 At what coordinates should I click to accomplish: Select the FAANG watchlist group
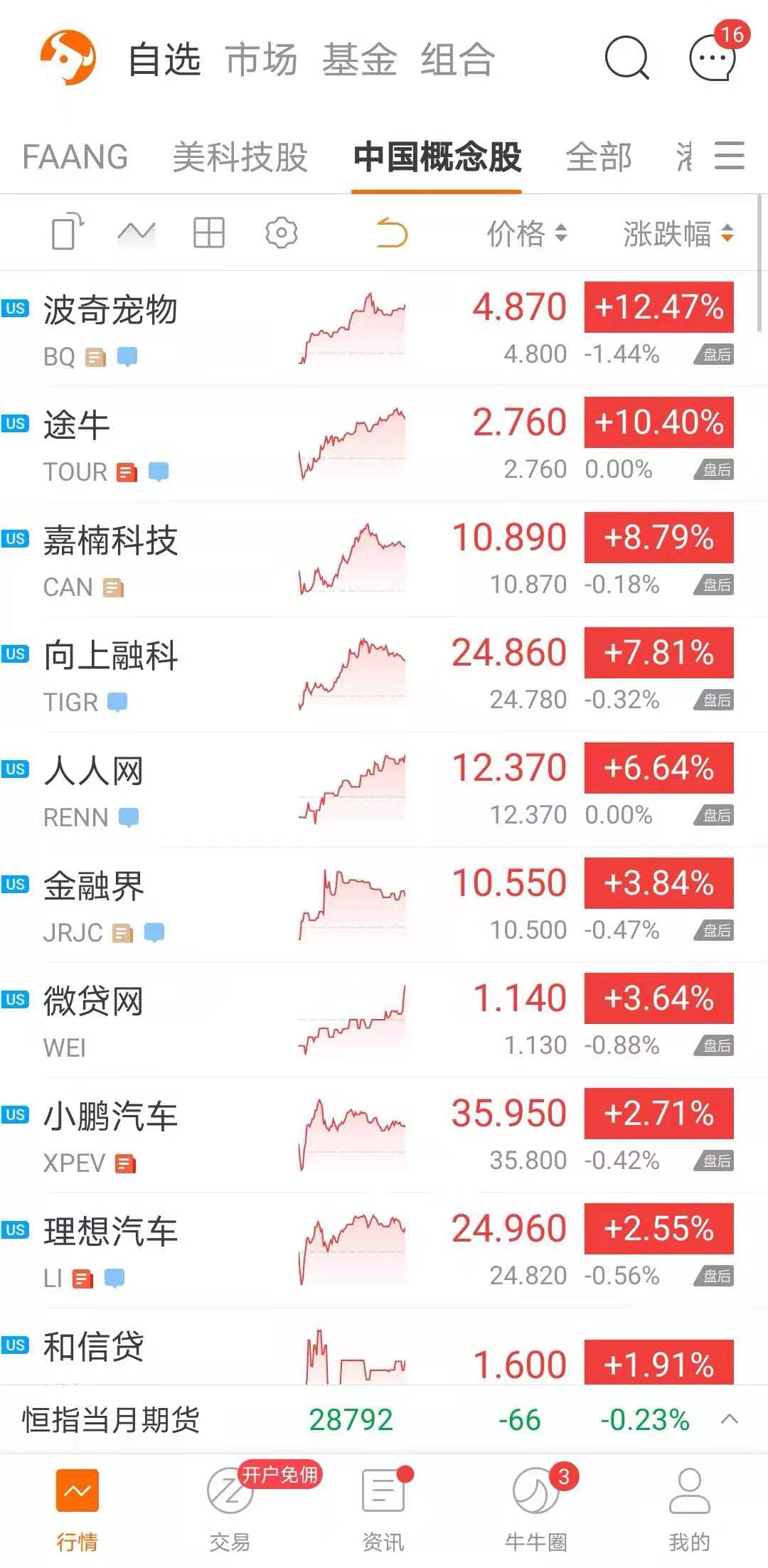coord(75,157)
